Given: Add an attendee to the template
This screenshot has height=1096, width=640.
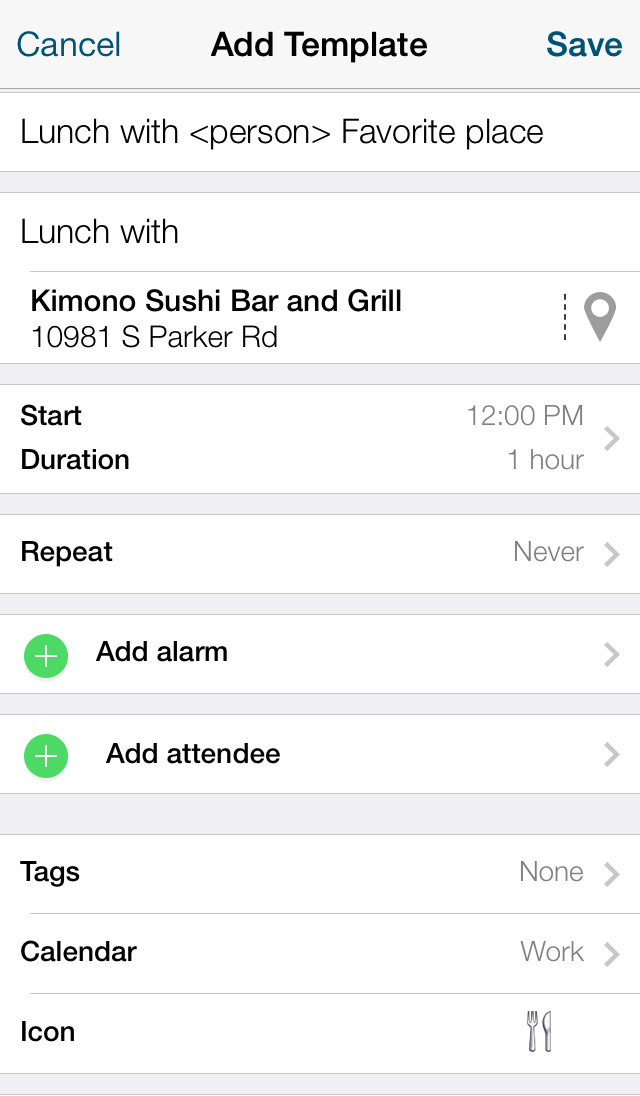Looking at the screenshot, I should click(320, 754).
